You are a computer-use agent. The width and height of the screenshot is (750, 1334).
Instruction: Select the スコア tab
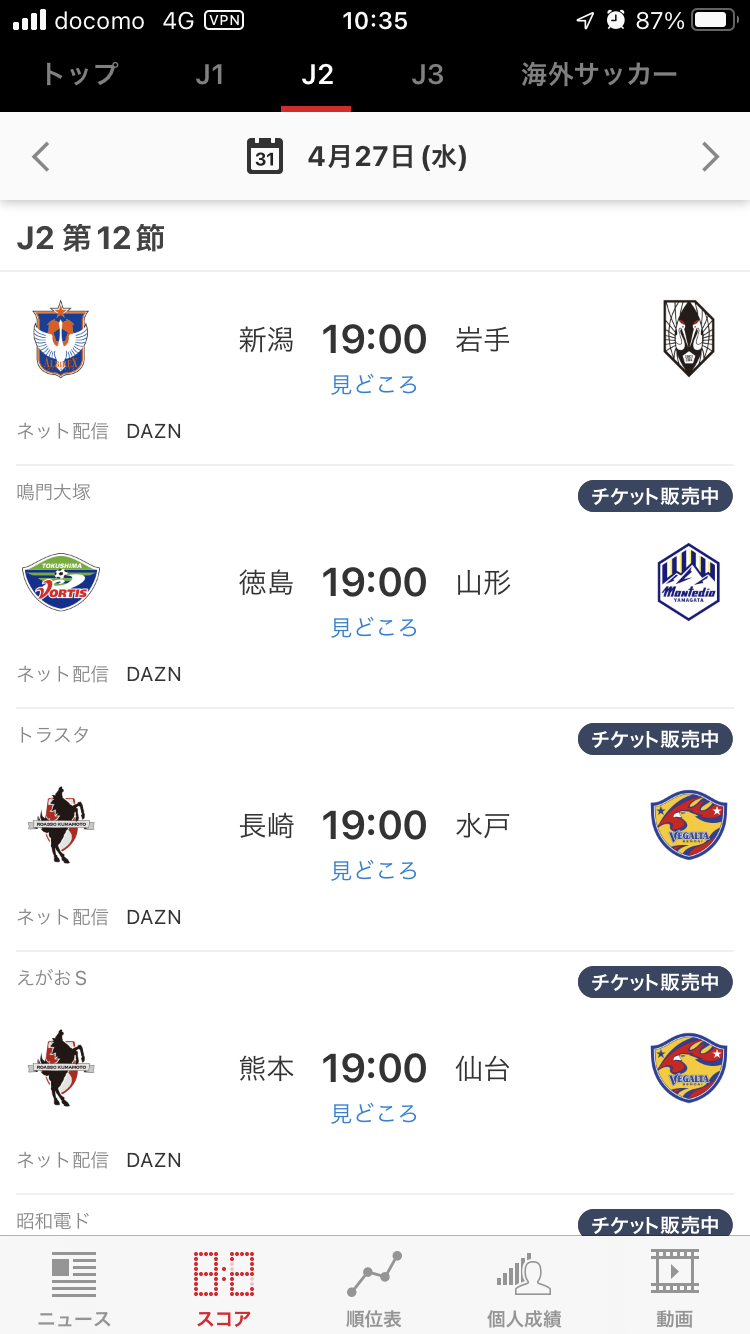click(224, 1287)
